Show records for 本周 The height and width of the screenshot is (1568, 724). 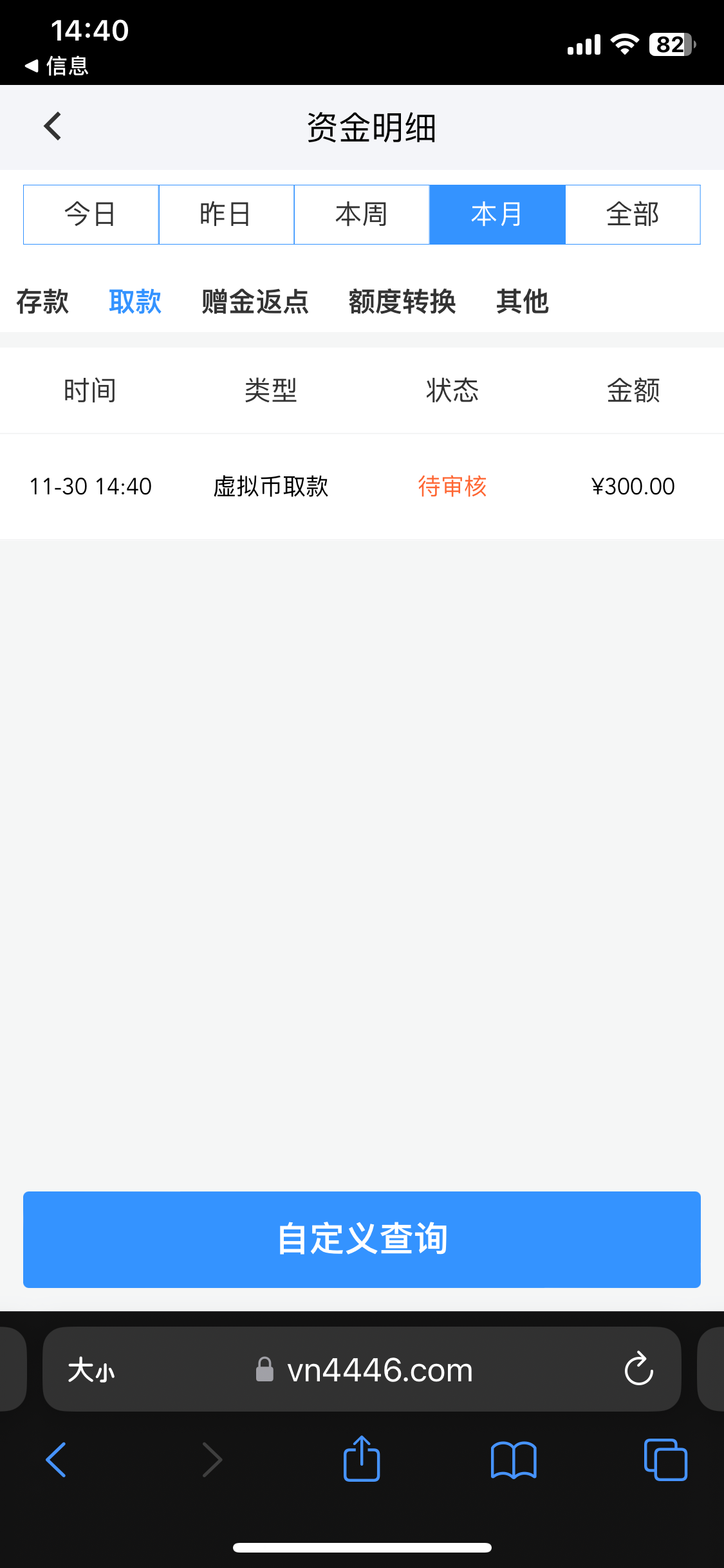coord(362,214)
